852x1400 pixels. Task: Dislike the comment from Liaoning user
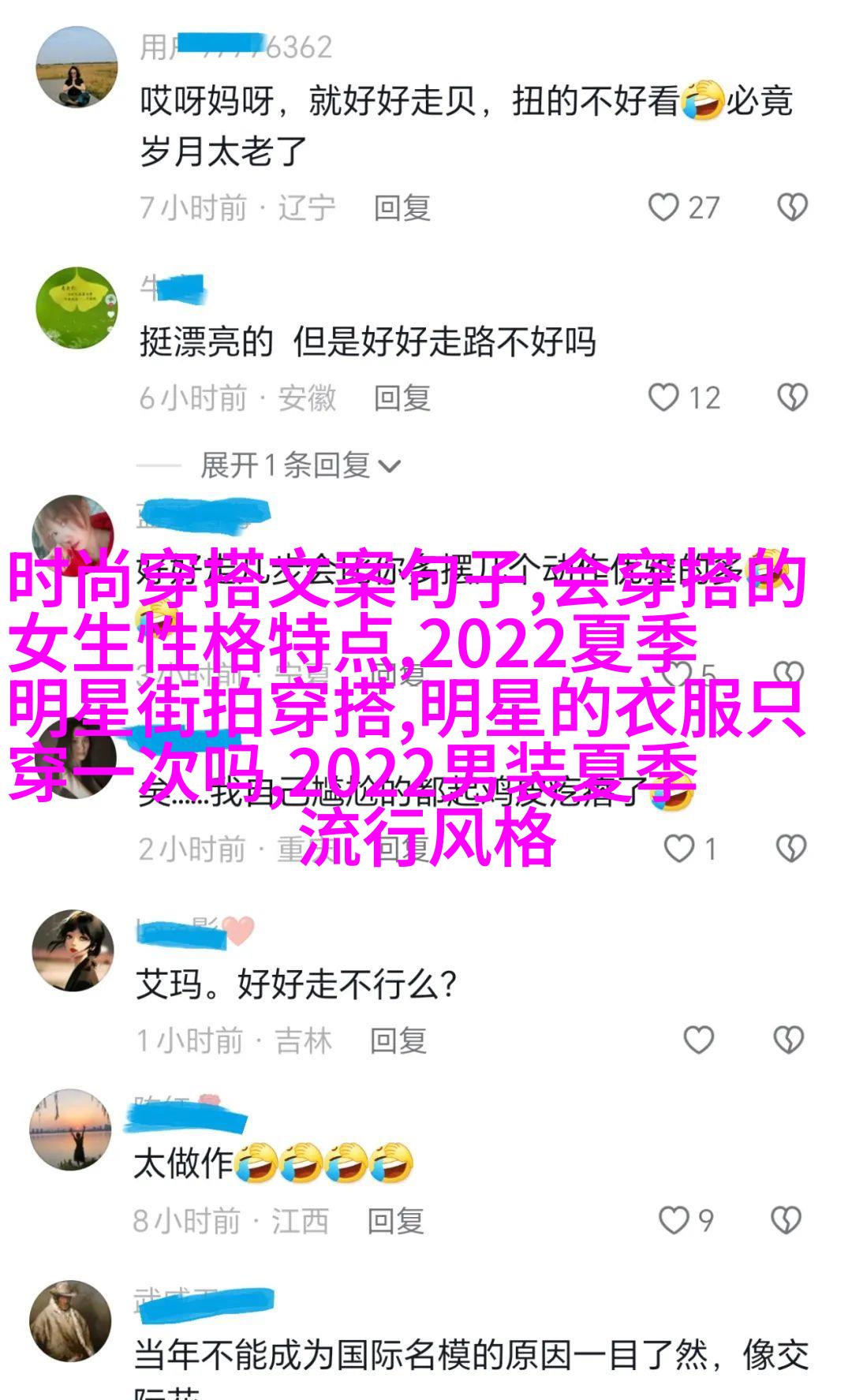tap(792, 207)
